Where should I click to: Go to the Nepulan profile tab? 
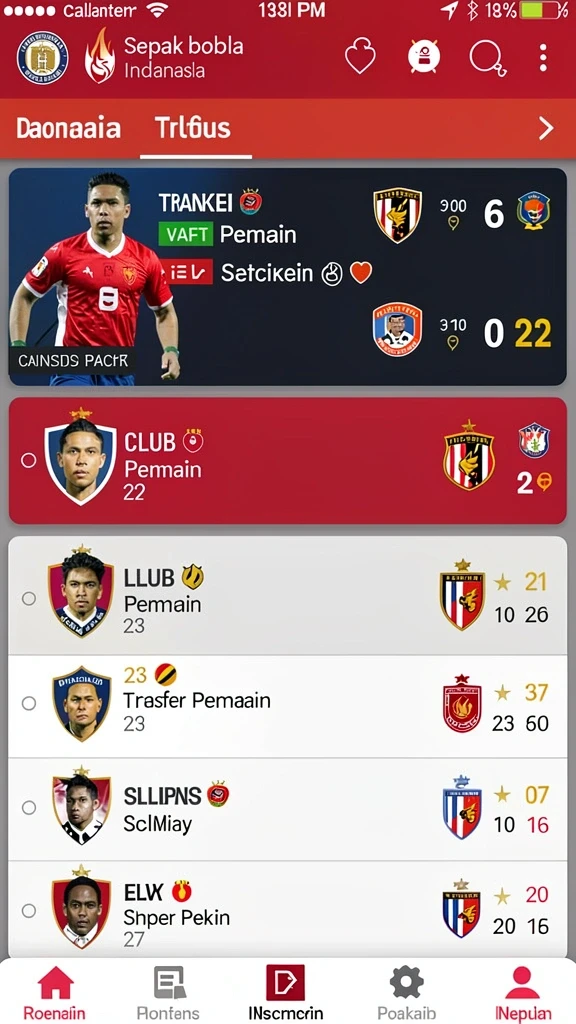tap(522, 993)
